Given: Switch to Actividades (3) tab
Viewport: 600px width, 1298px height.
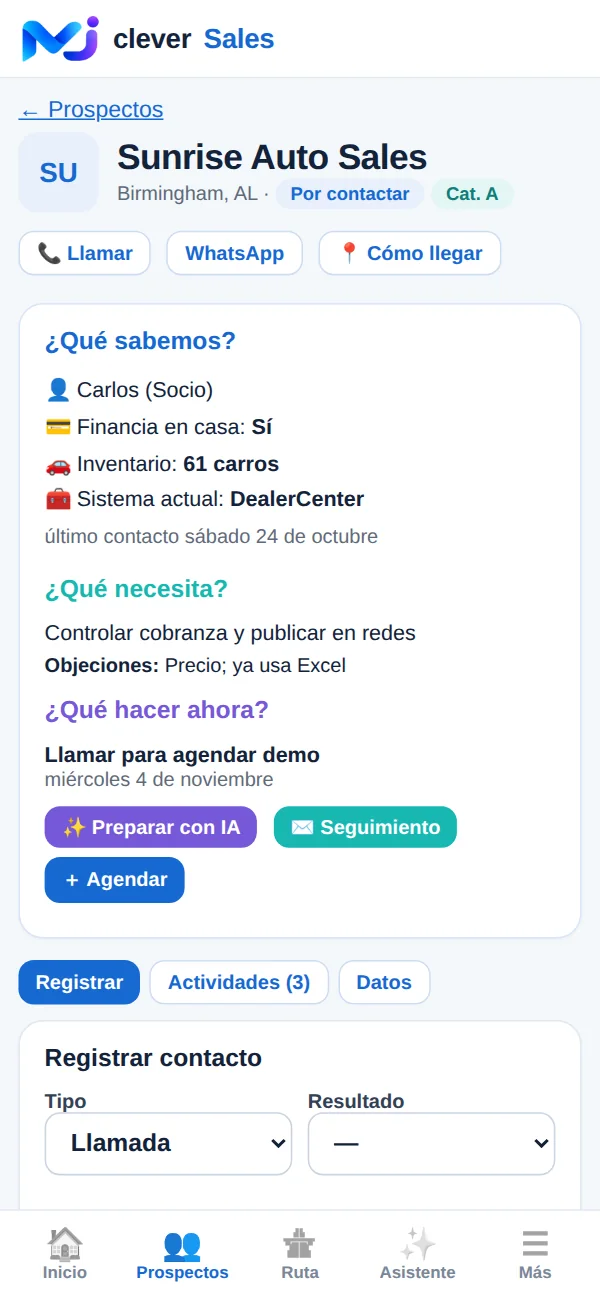Looking at the screenshot, I should coord(239,982).
